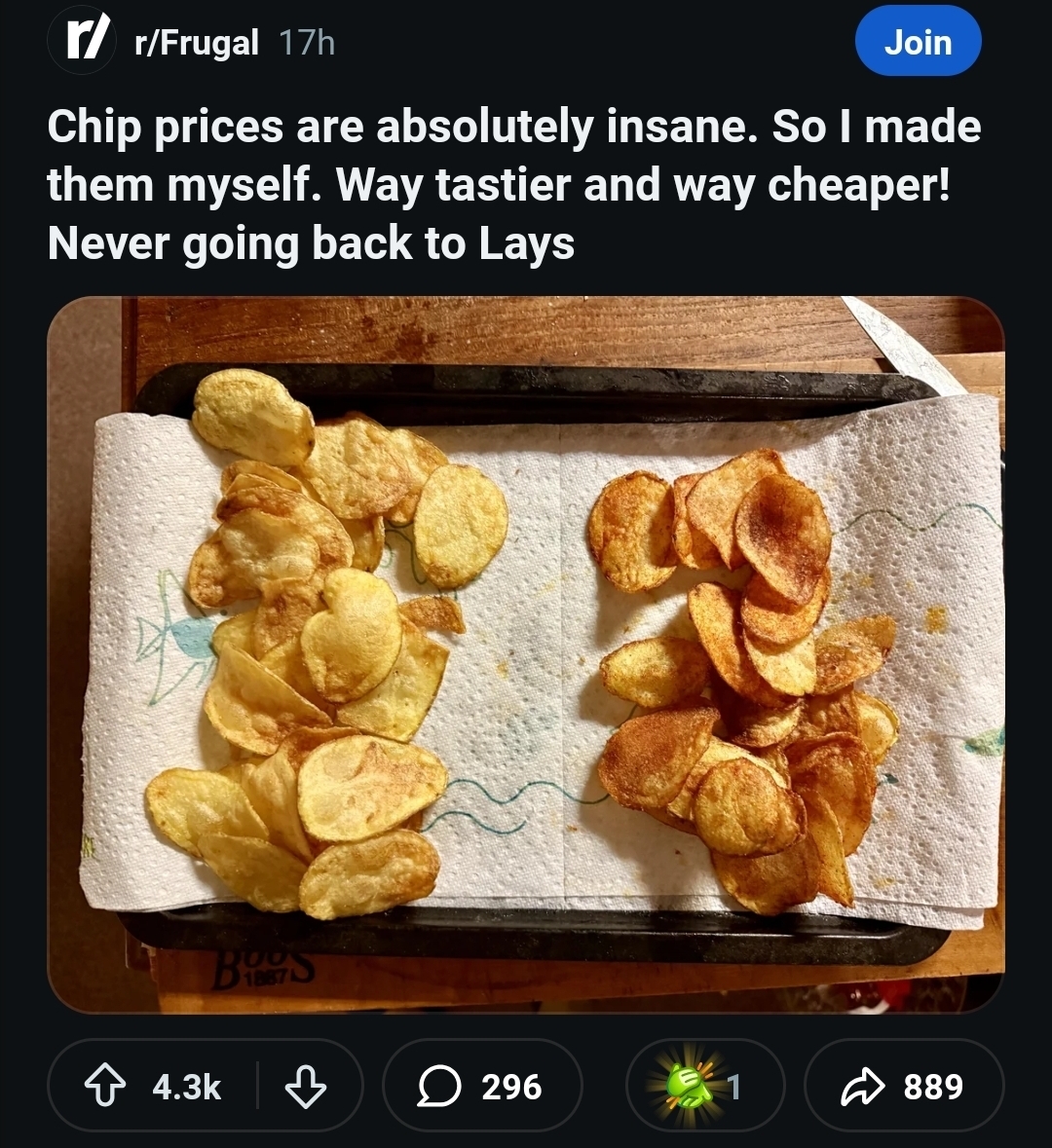The width and height of the screenshot is (1052, 1148).
Task: Give an award to this post
Action: pyautogui.click(x=704, y=1087)
